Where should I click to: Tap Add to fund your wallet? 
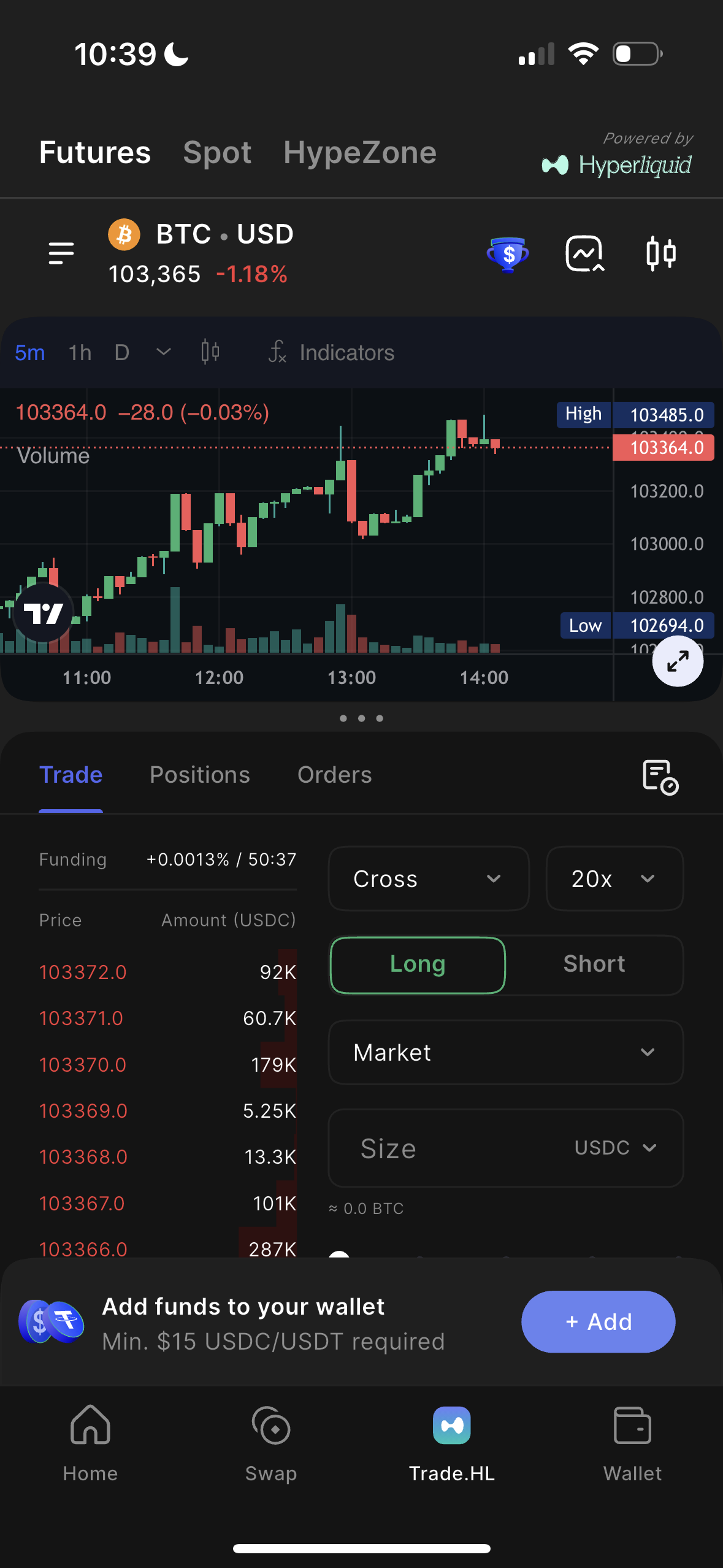[598, 1321]
